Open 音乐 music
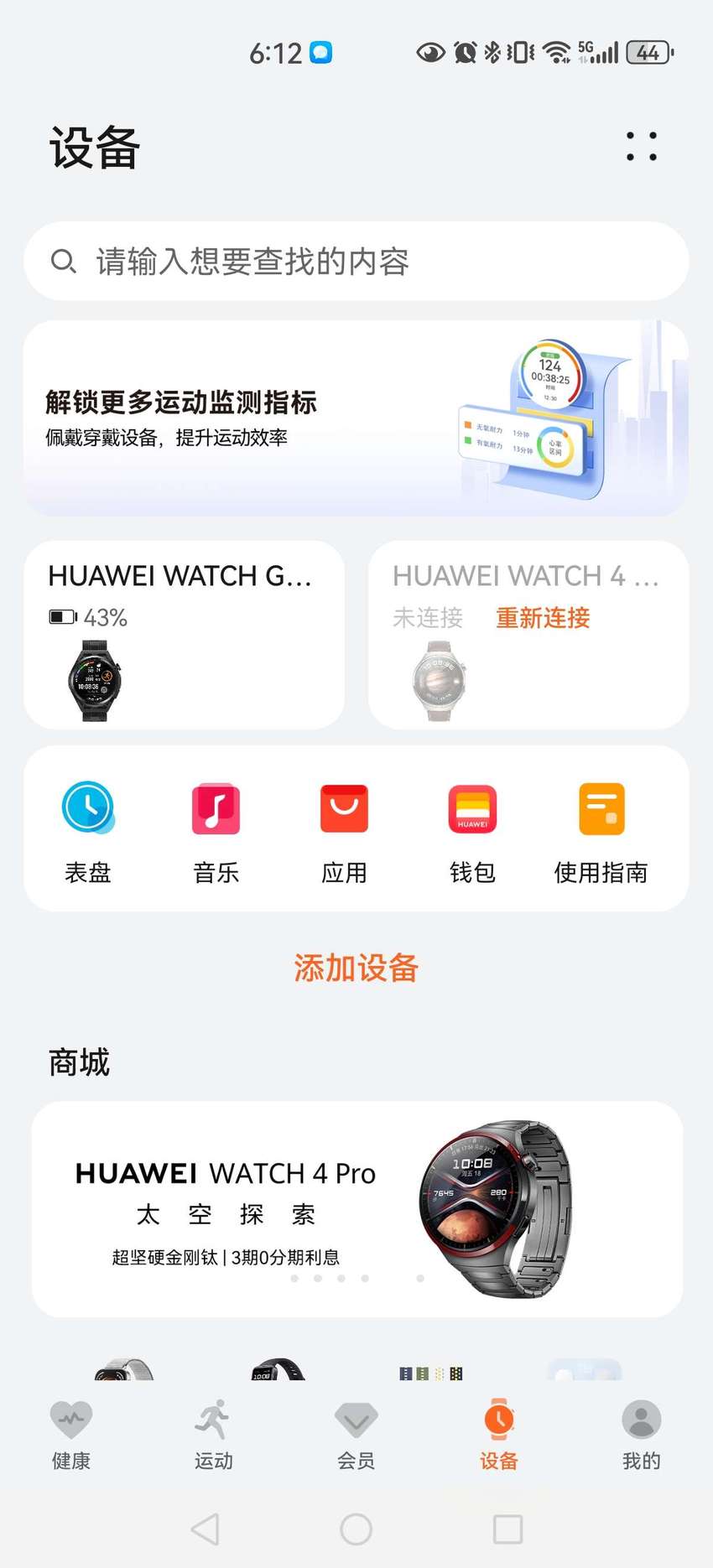 [216, 832]
